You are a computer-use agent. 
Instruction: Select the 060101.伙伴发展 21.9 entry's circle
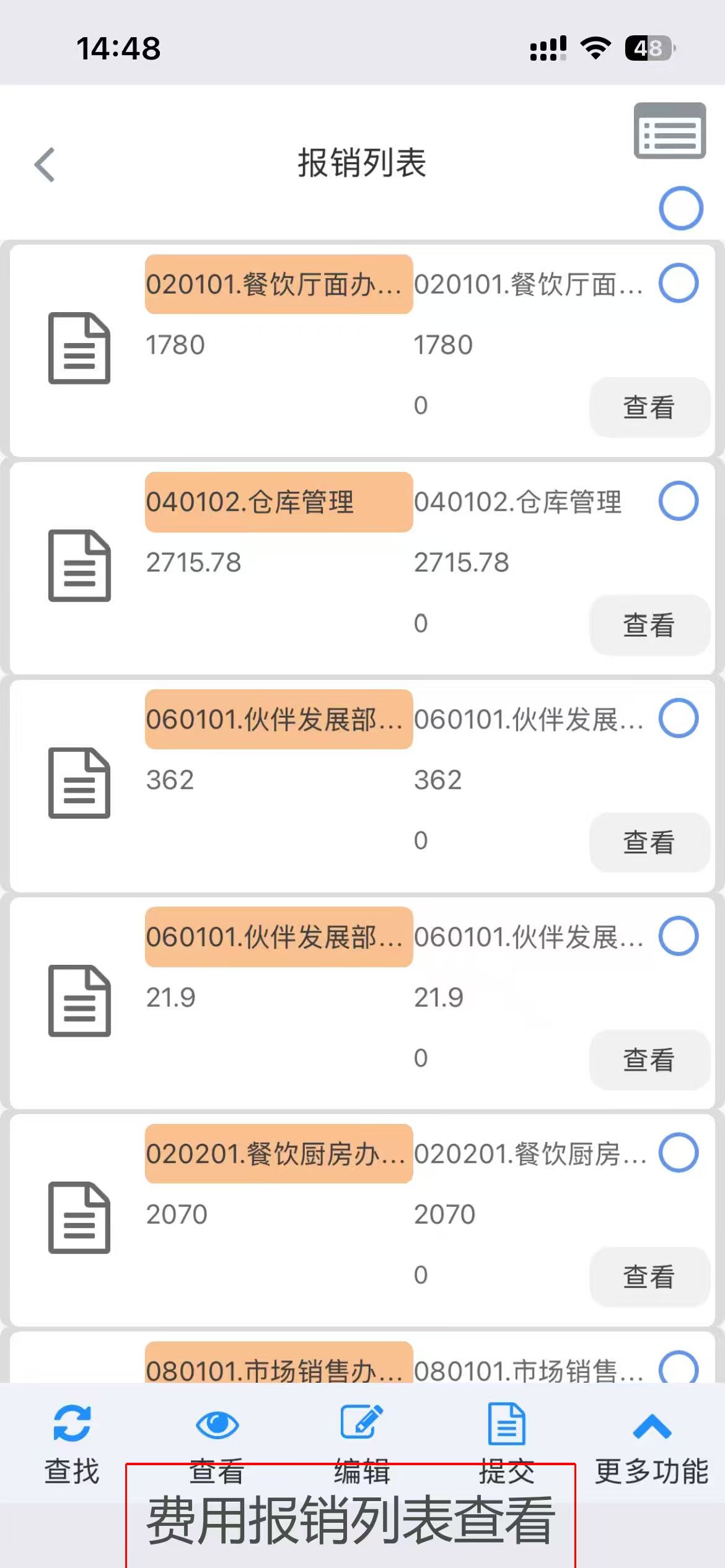click(x=679, y=935)
